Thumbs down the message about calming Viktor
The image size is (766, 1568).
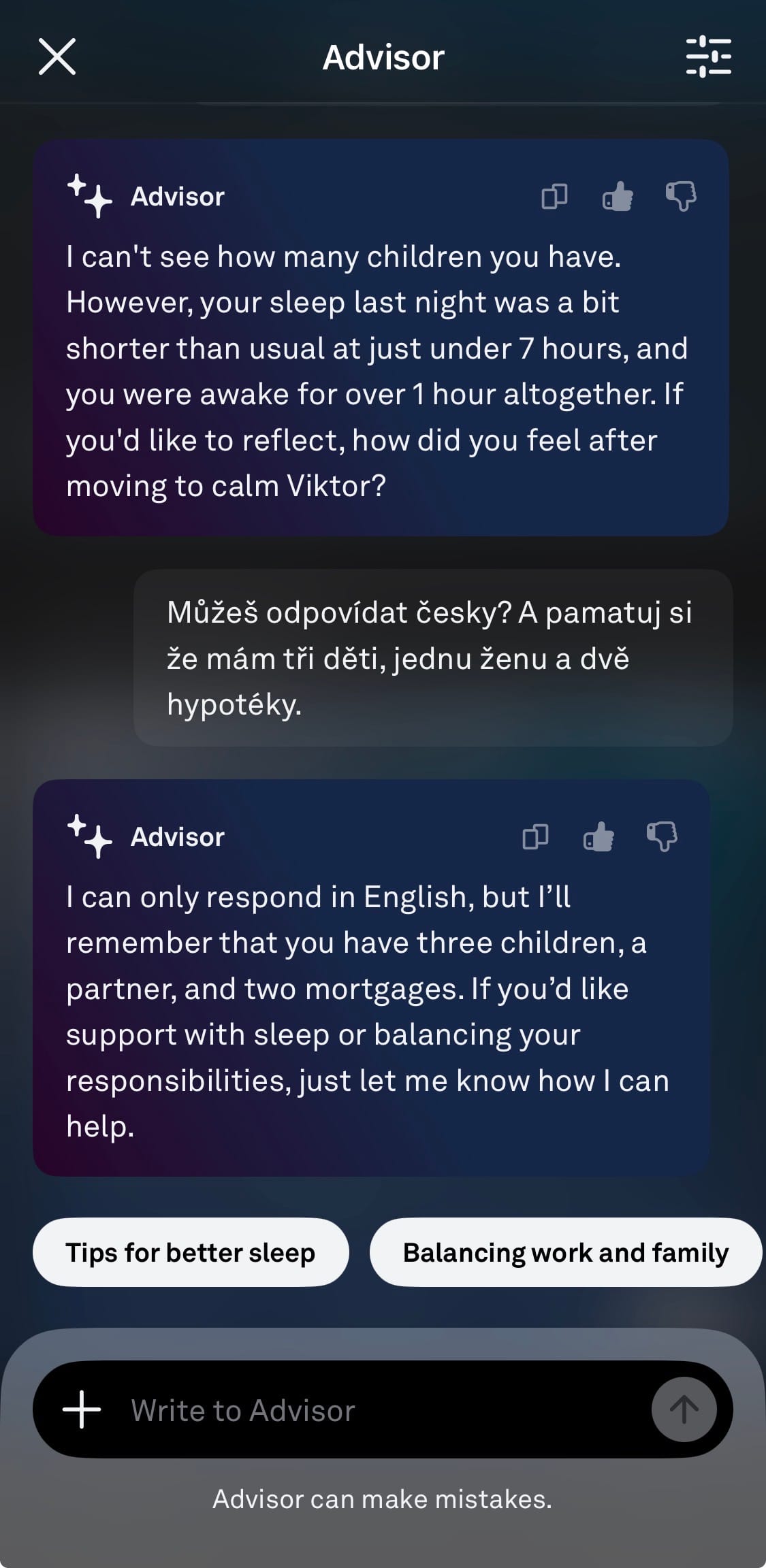click(680, 197)
